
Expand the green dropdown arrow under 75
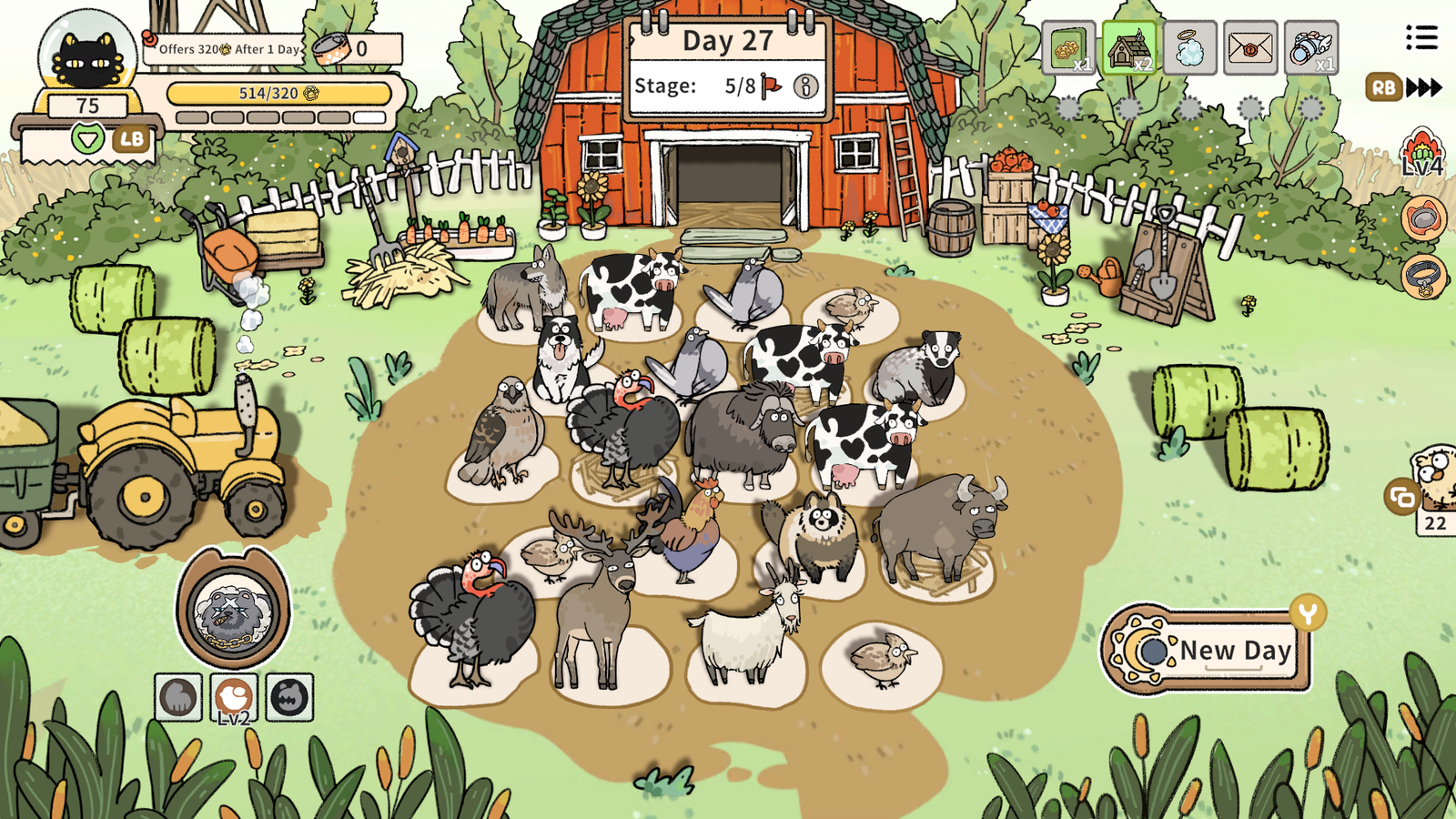(88, 140)
